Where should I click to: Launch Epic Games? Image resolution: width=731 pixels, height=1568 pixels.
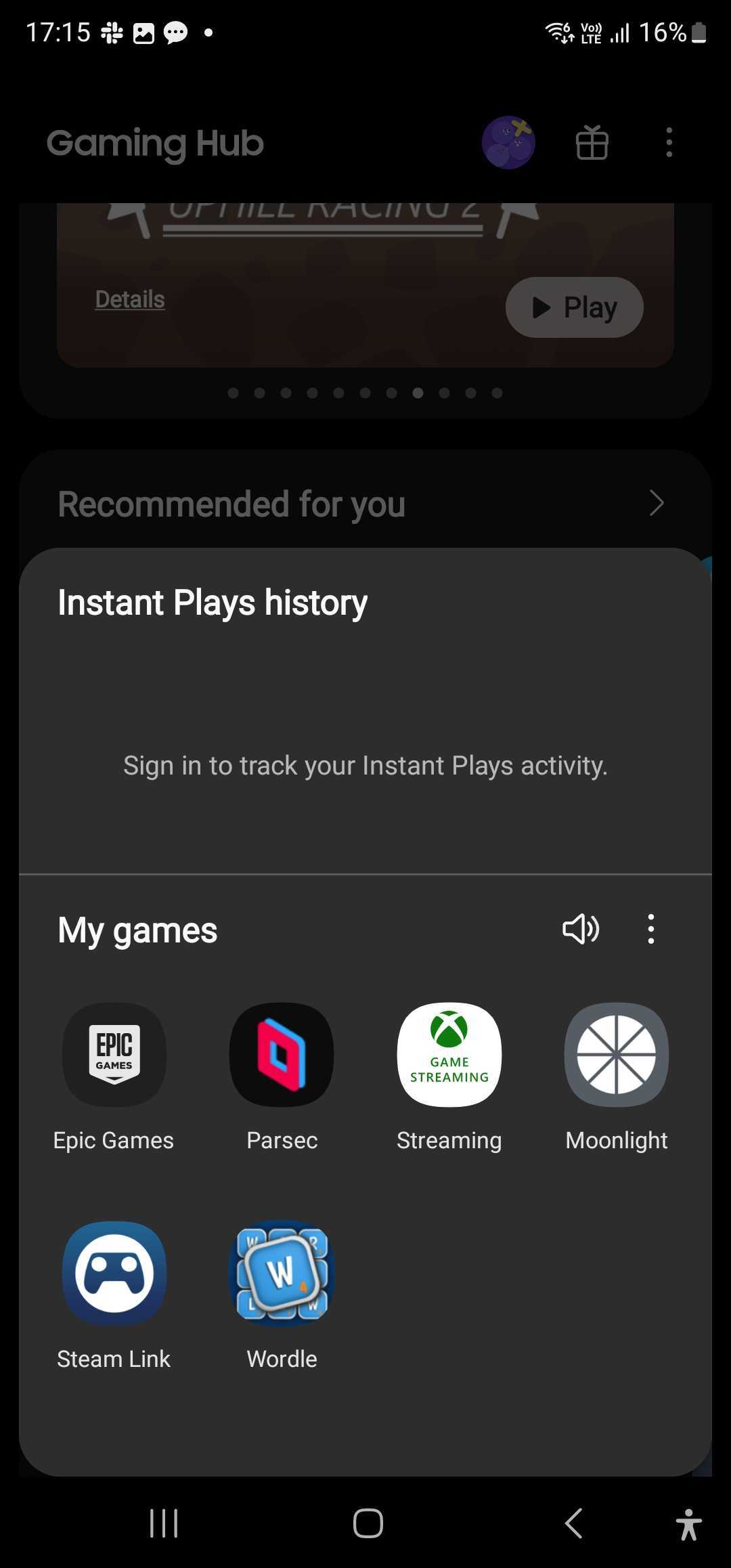pyautogui.click(x=114, y=1055)
